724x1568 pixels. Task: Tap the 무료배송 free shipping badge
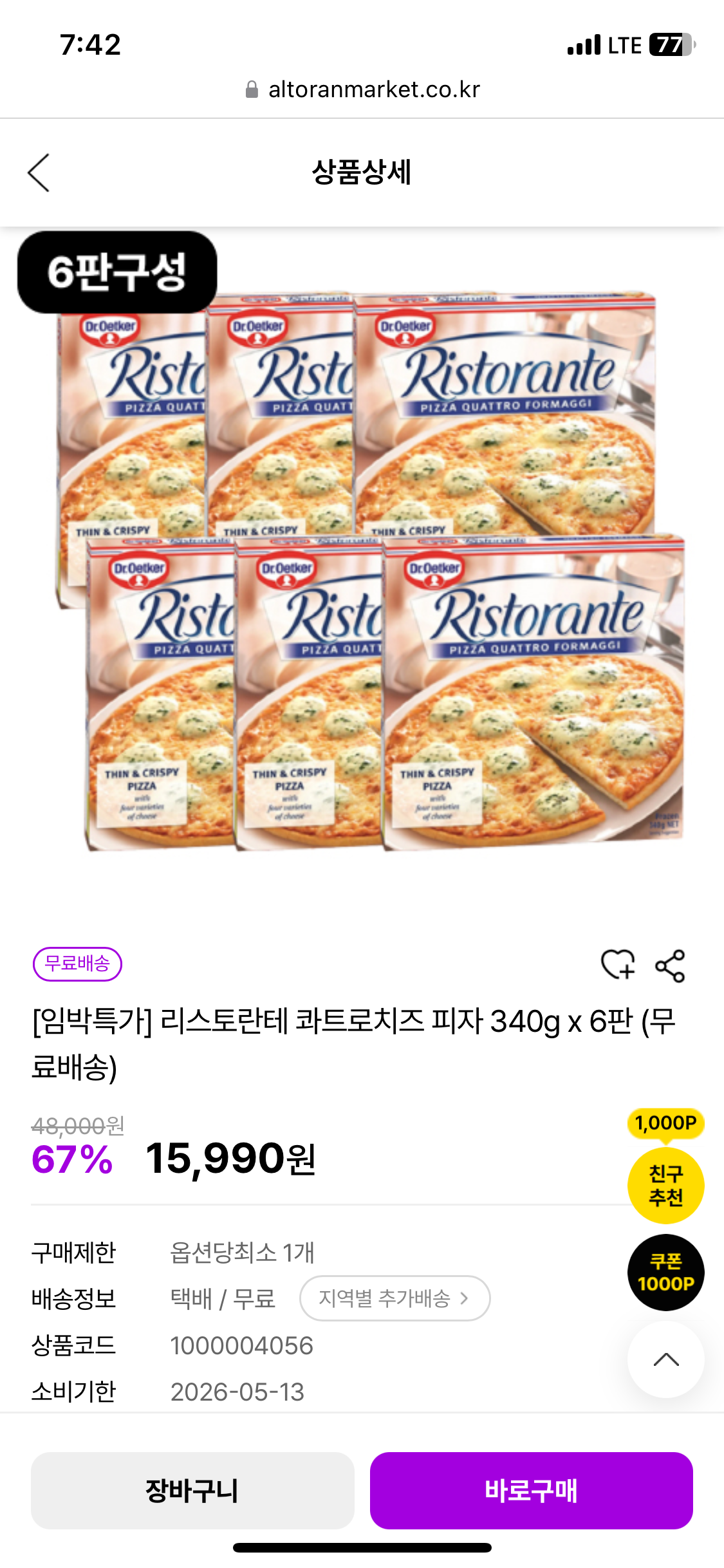pos(77,964)
